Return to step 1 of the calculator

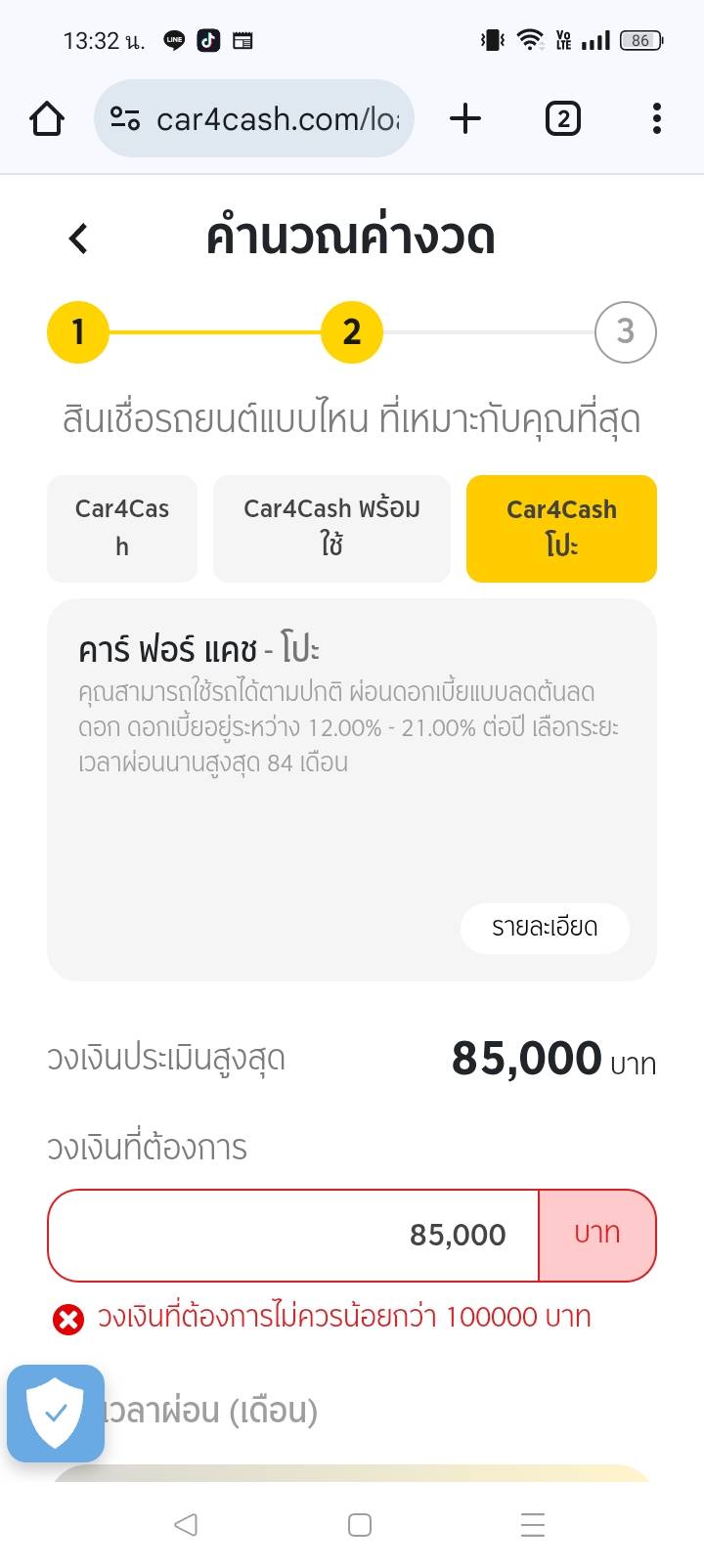[78, 332]
